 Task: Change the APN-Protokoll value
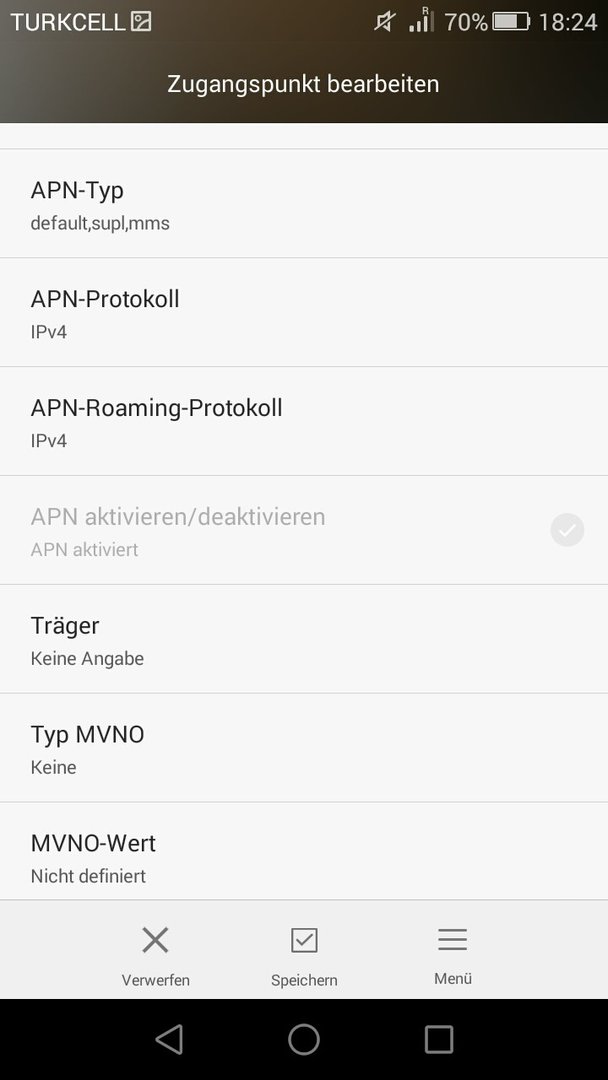(304, 313)
